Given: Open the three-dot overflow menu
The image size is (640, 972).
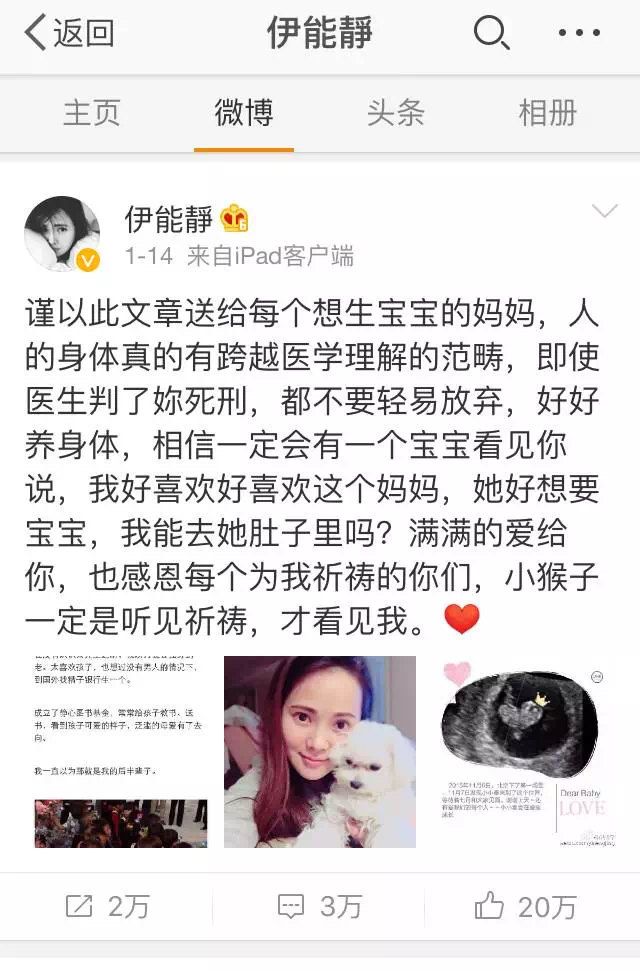Looking at the screenshot, I should click(x=579, y=33).
